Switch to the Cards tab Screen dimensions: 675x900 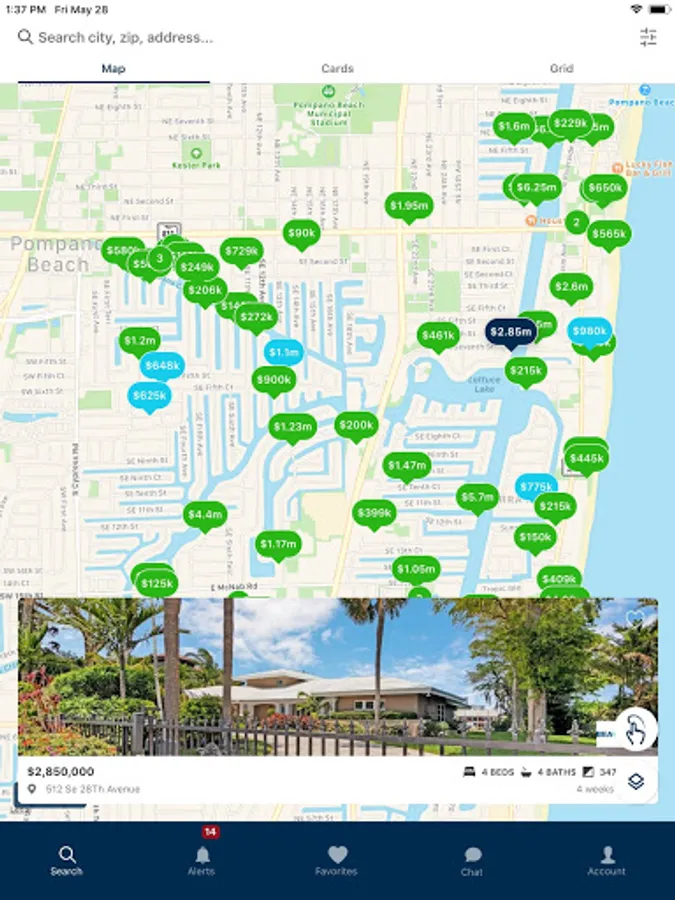[x=337, y=68]
